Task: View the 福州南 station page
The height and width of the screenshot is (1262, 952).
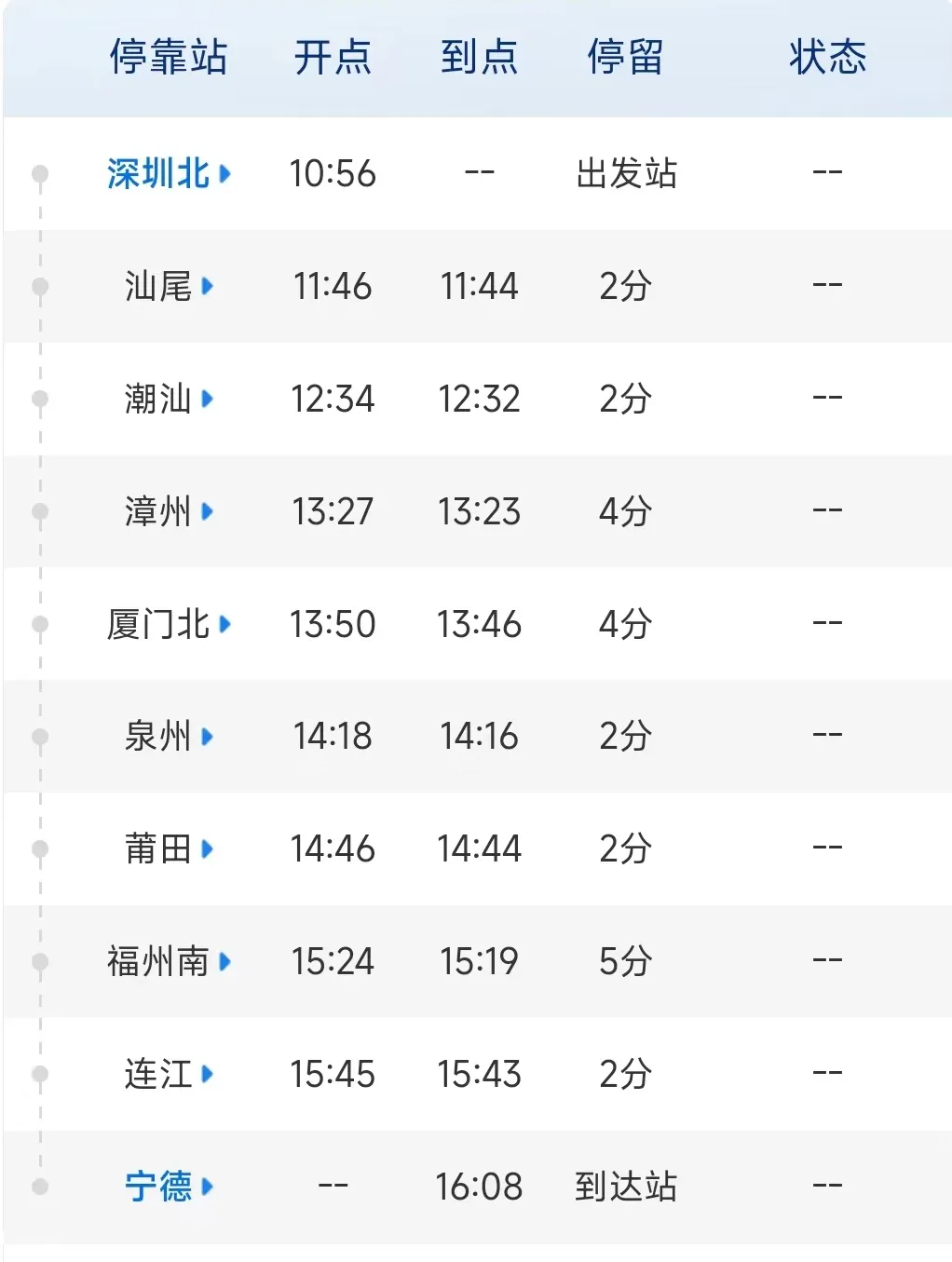Action: (167, 962)
